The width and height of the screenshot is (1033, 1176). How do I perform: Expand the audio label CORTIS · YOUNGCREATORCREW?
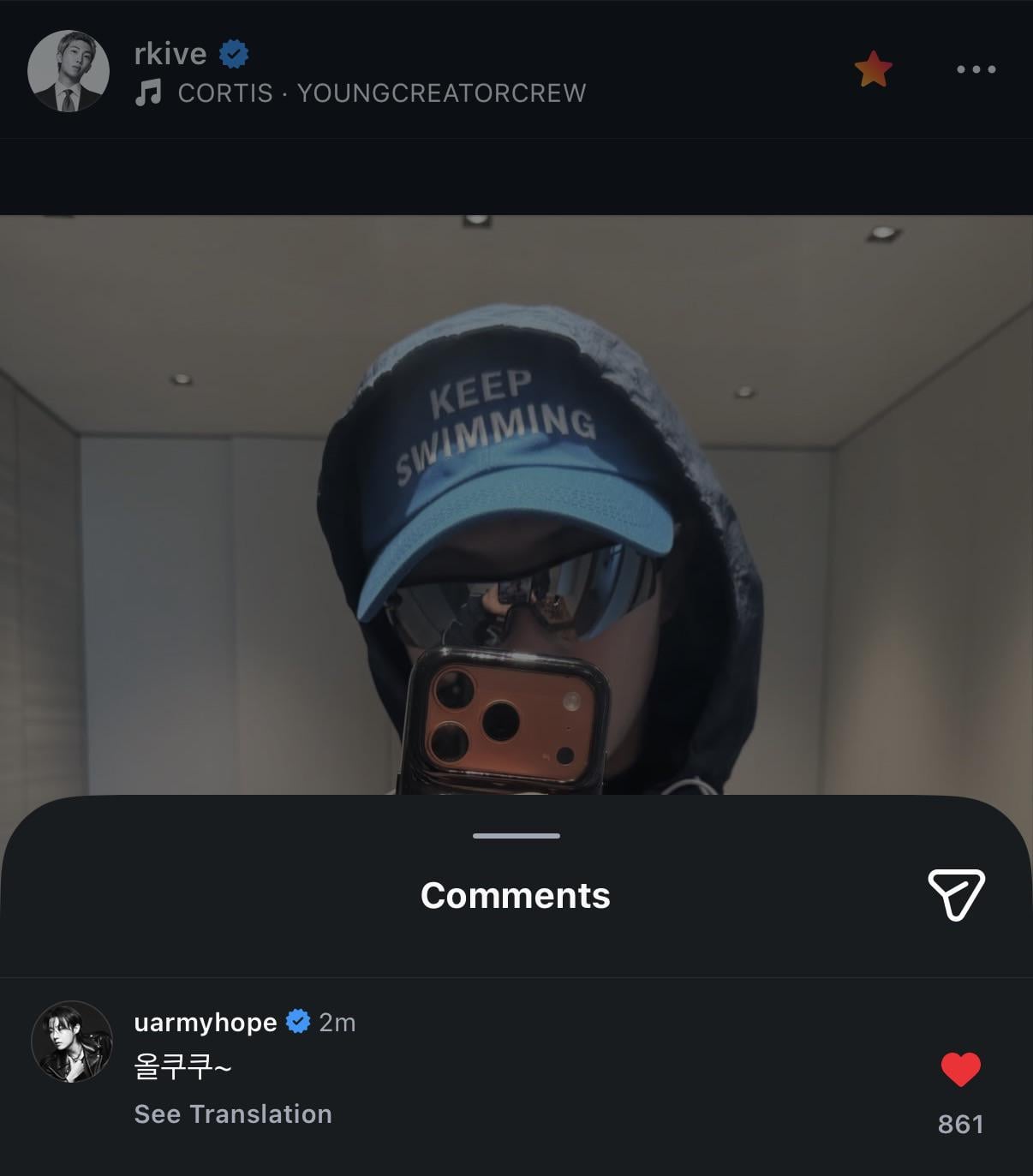379,93
